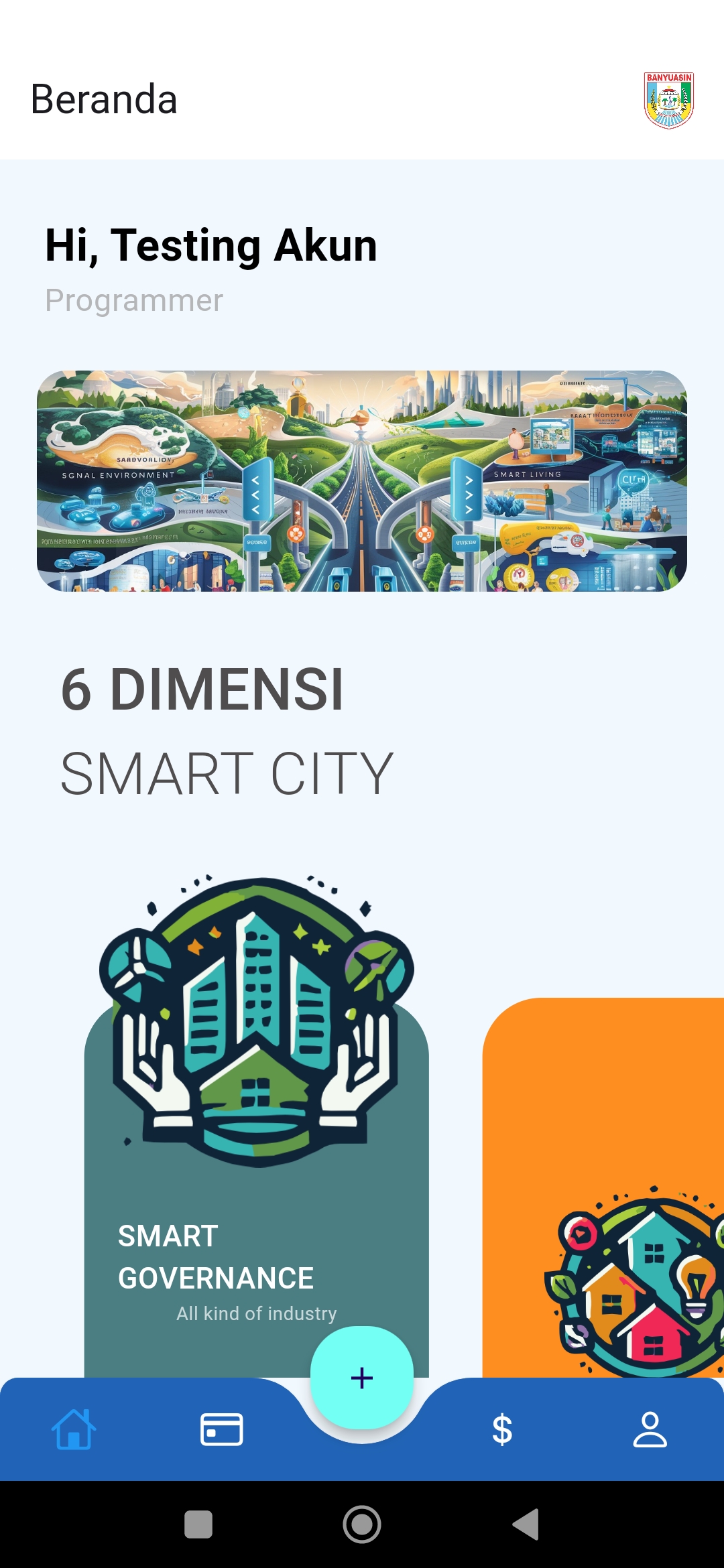
Task: Switch to the card tab
Action: (x=221, y=1429)
